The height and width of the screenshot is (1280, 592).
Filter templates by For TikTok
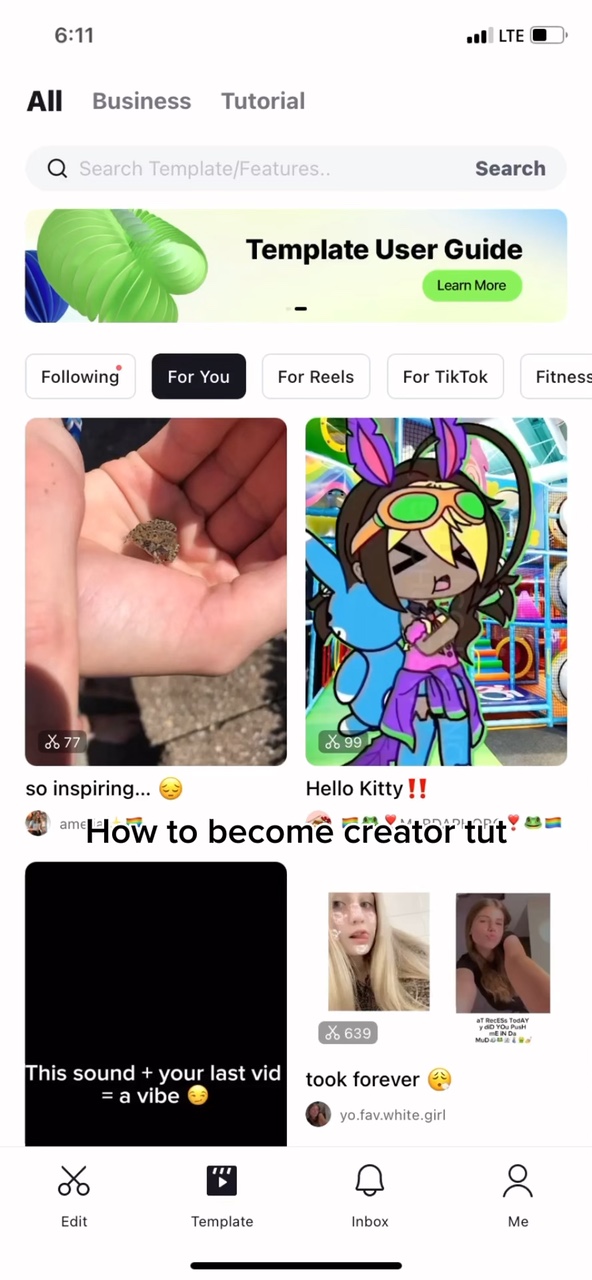pyautogui.click(x=445, y=377)
